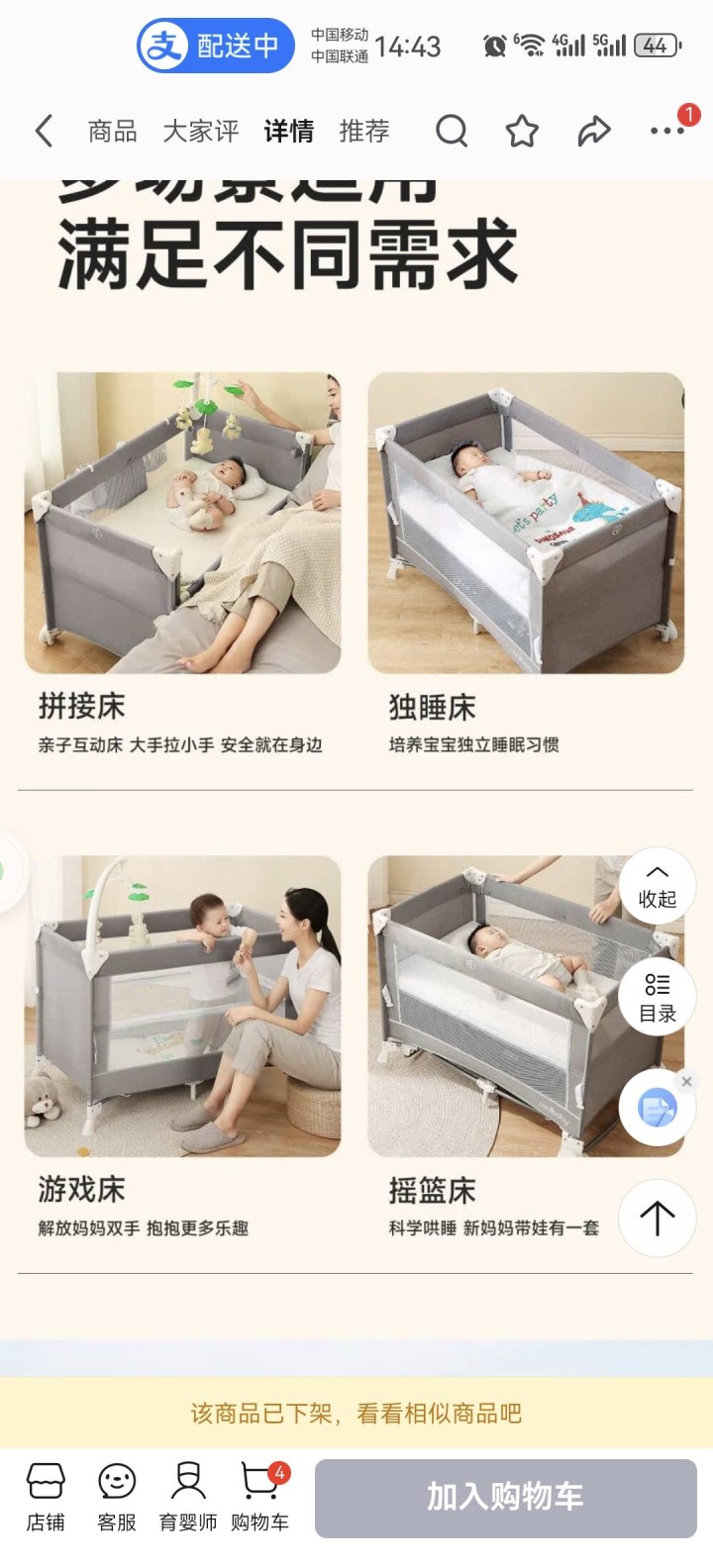The height and width of the screenshot is (1568, 713).
Task: Jump back to top with the arrow button
Action: click(x=657, y=1218)
